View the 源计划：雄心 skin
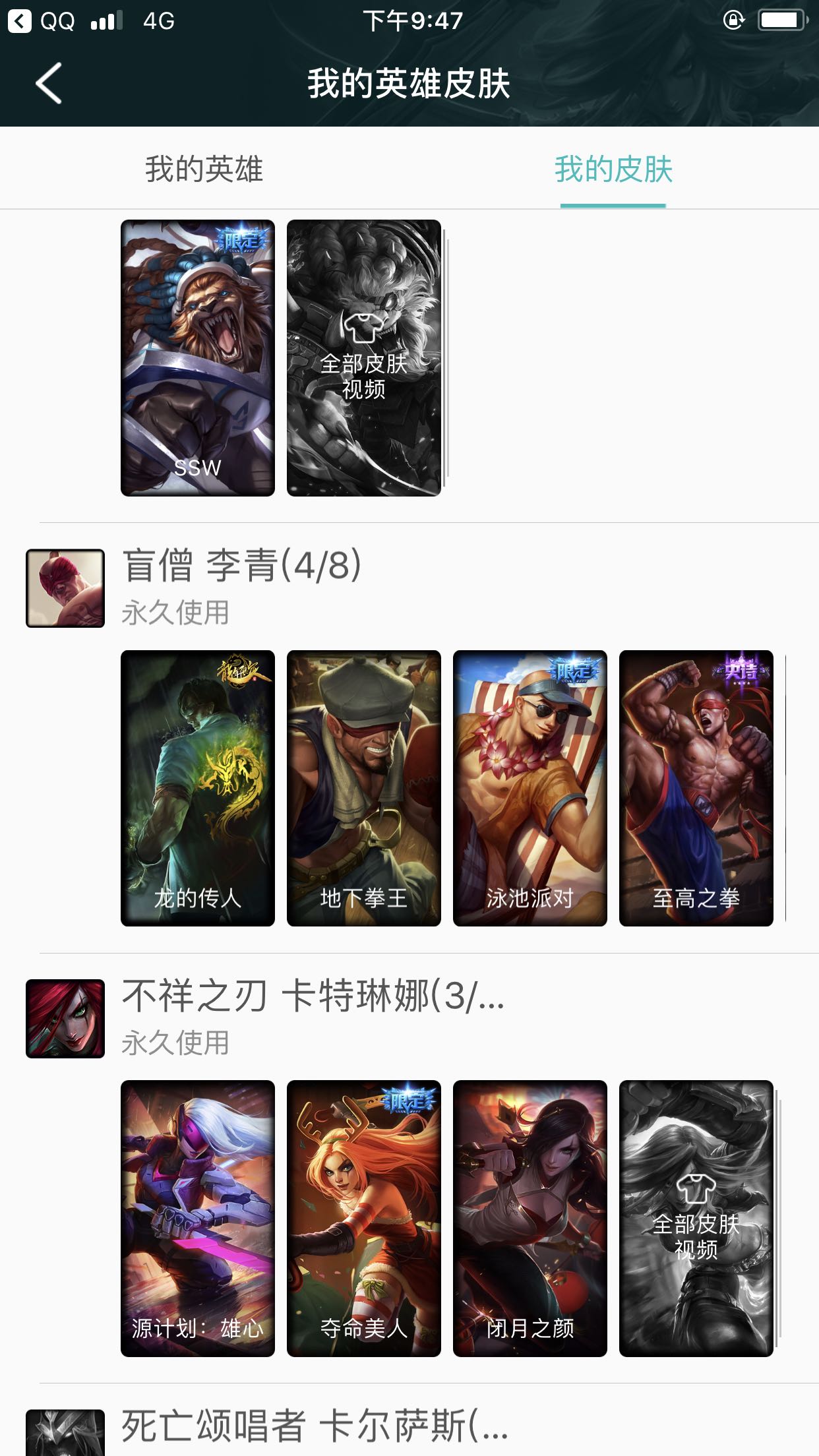The height and width of the screenshot is (1456, 819). tap(198, 1218)
